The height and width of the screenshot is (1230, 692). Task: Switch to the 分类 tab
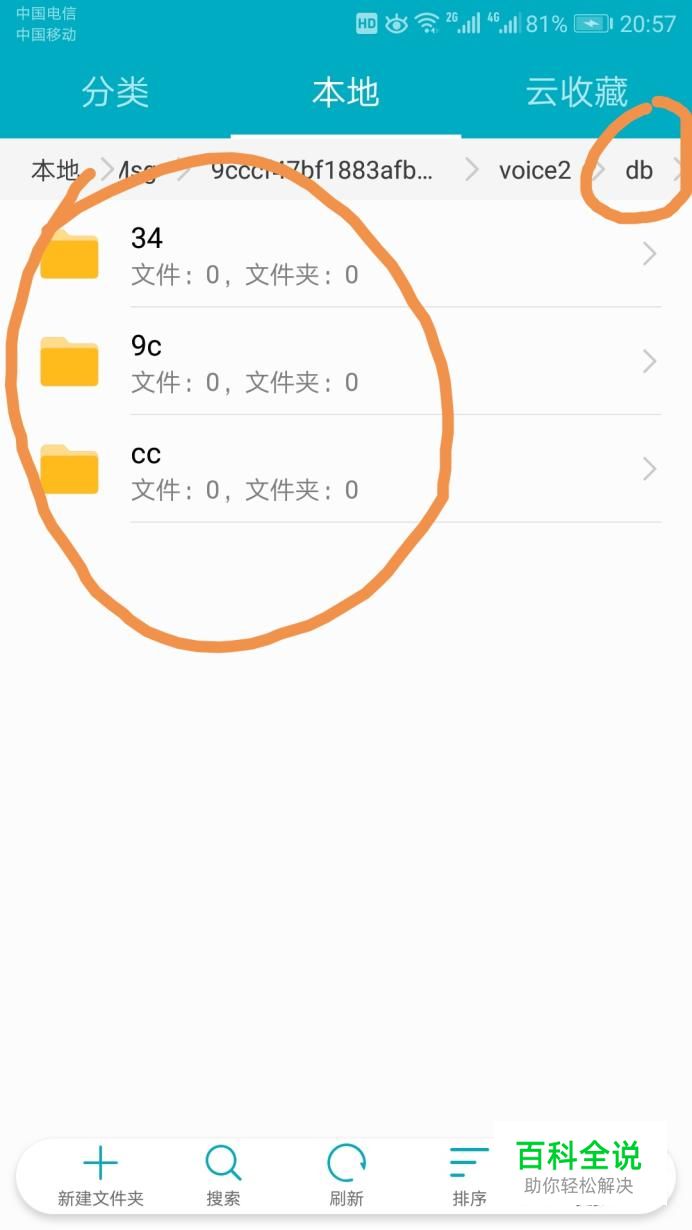point(115,92)
